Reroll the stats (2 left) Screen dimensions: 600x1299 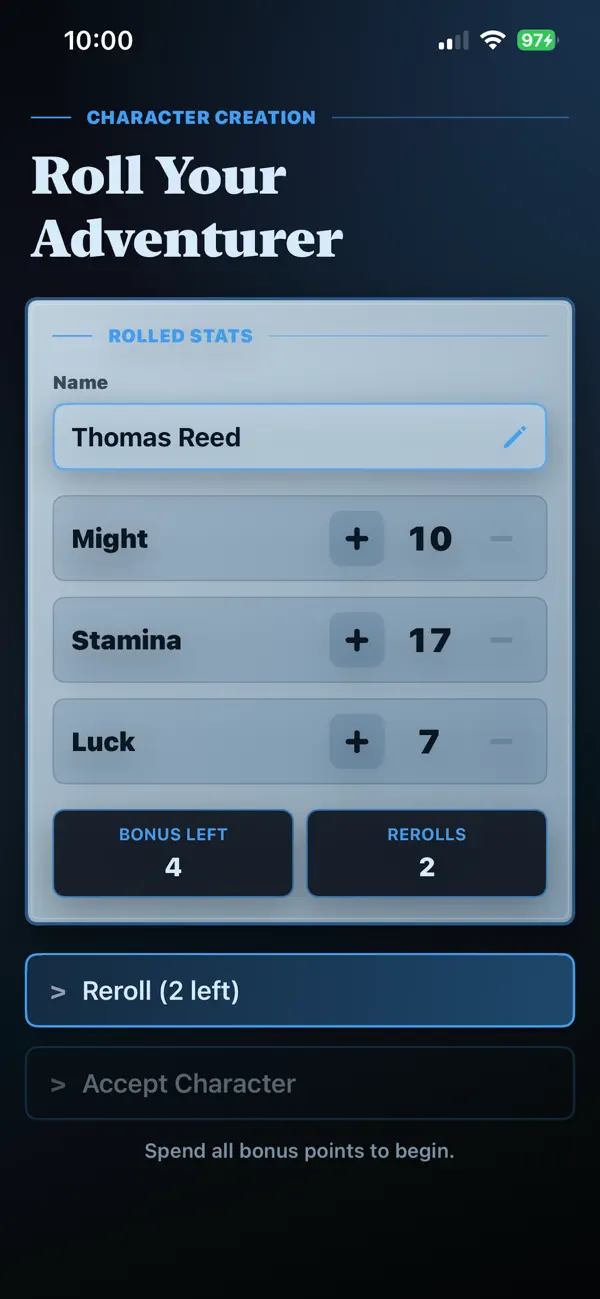[300, 991]
